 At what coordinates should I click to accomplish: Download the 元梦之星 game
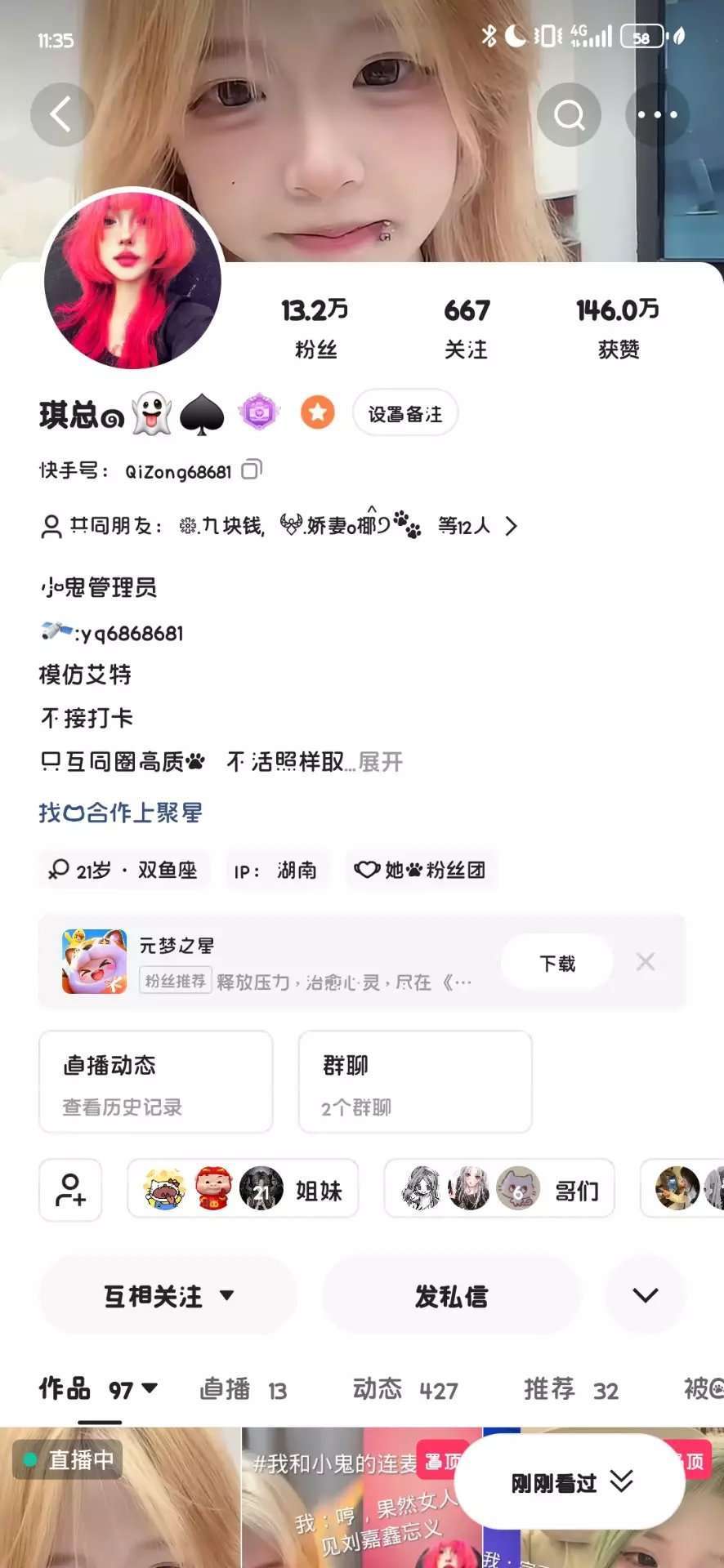(x=557, y=963)
